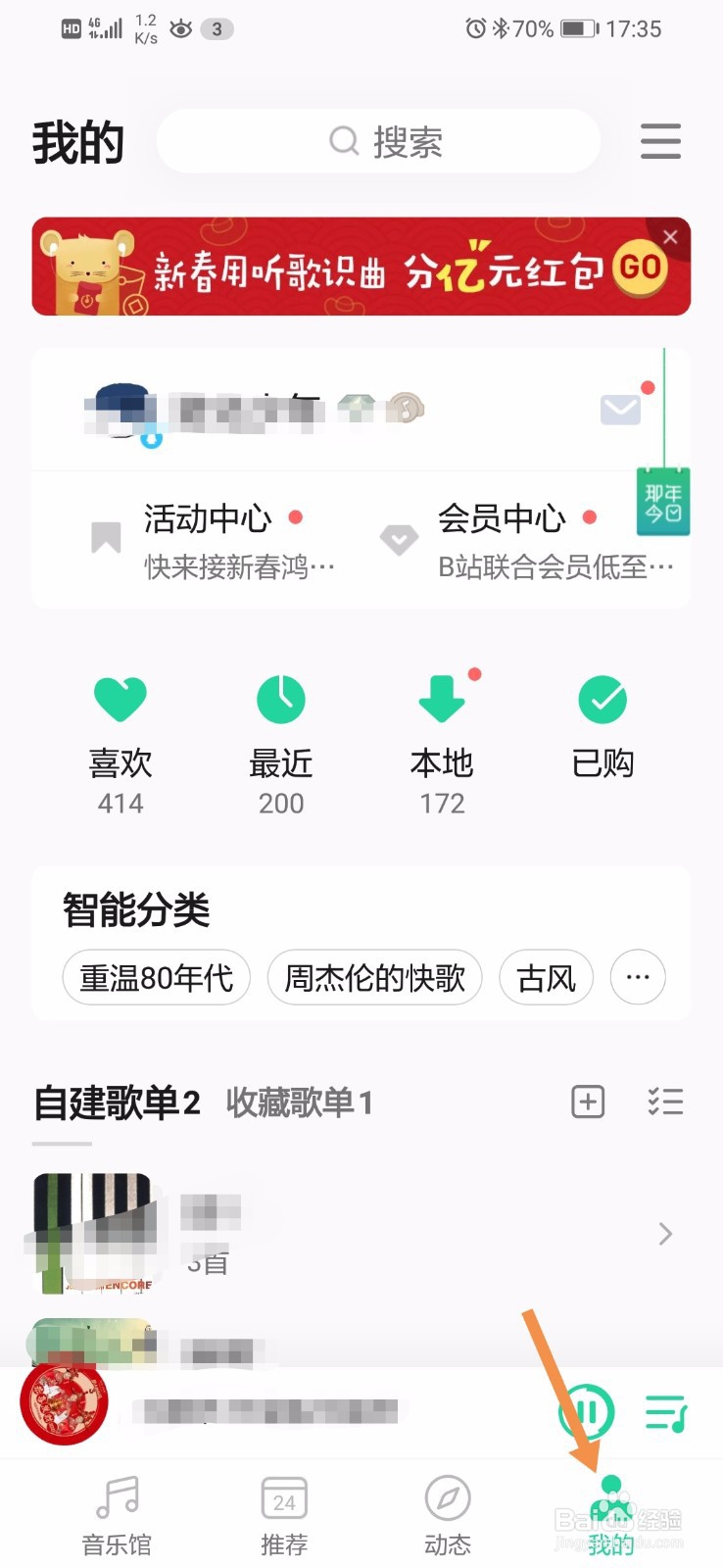Switch to the 音乐馆 tab
723x1568 pixels.
(116, 1514)
